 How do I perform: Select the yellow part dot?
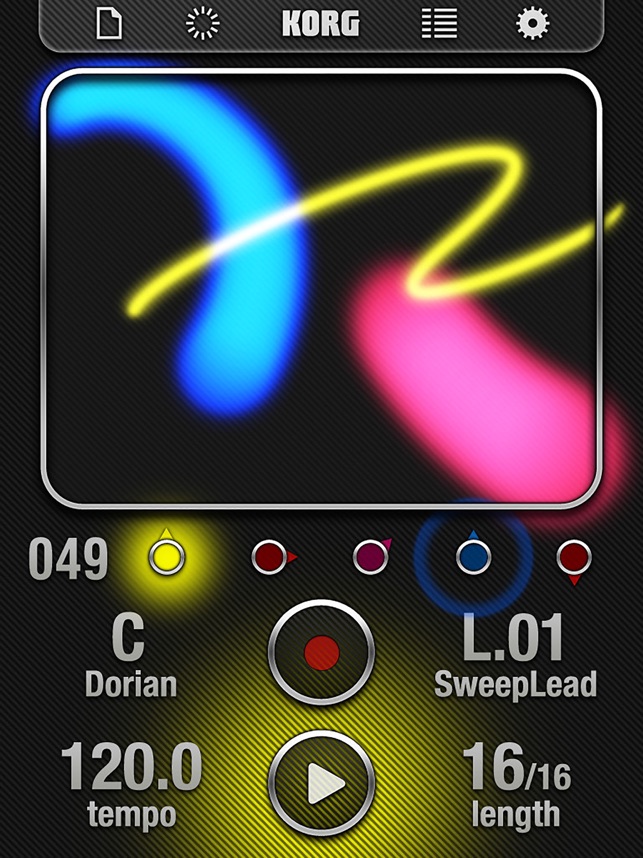pyautogui.click(x=167, y=557)
